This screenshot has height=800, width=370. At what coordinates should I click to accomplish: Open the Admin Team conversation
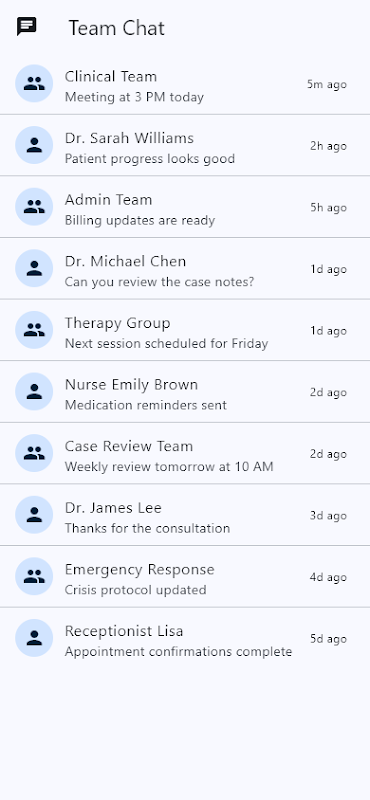pyautogui.click(x=185, y=207)
